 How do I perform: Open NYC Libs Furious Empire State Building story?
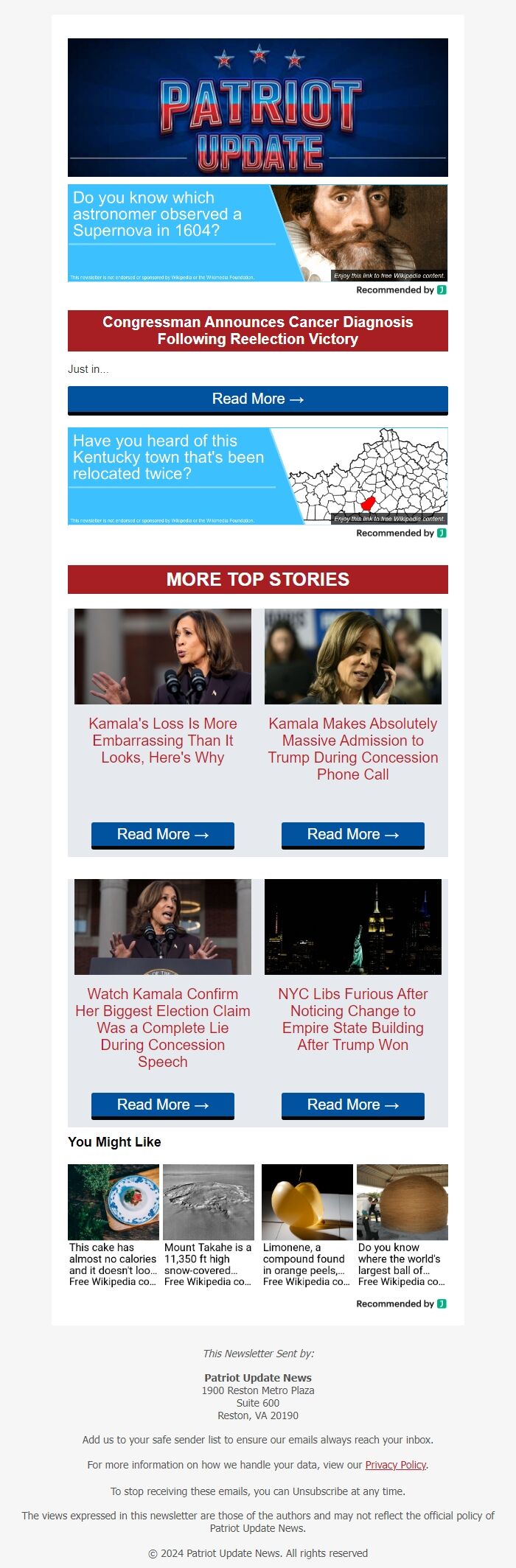click(353, 1020)
